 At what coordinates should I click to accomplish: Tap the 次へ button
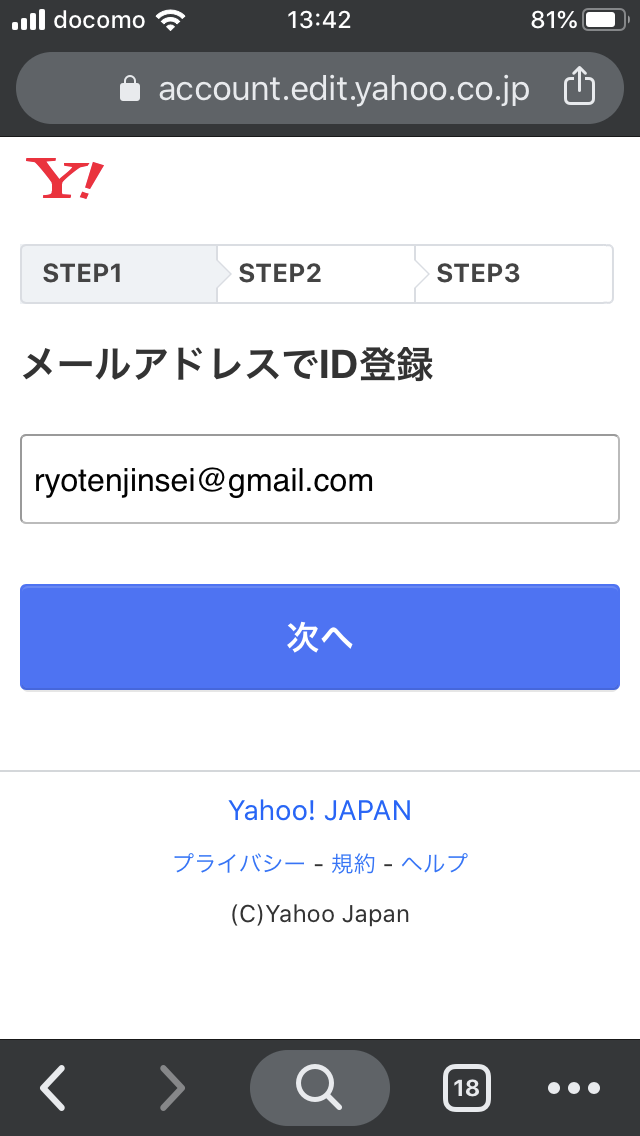click(x=320, y=637)
